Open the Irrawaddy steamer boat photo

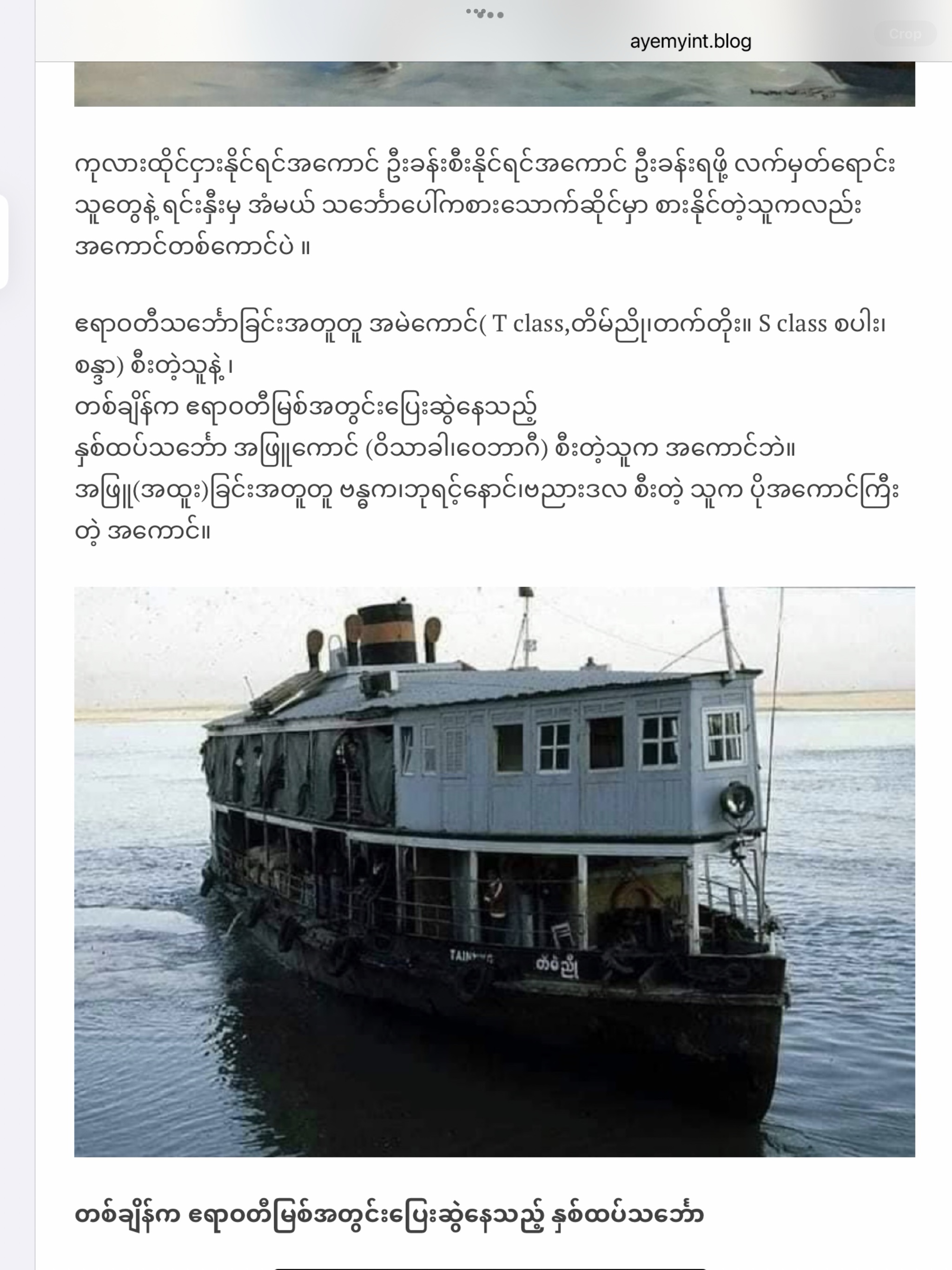pyautogui.click(x=494, y=872)
